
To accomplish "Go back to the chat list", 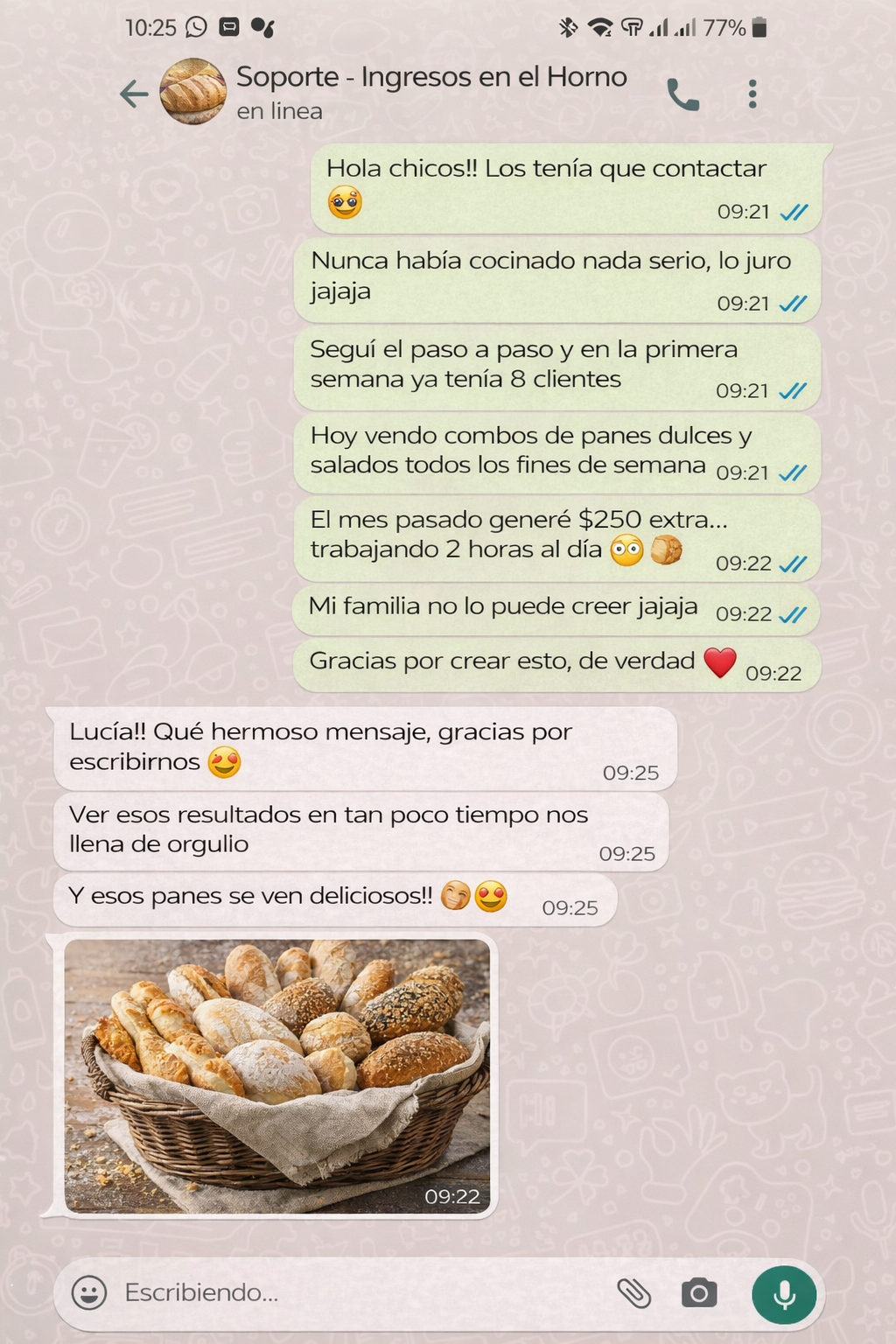I will click(134, 94).
